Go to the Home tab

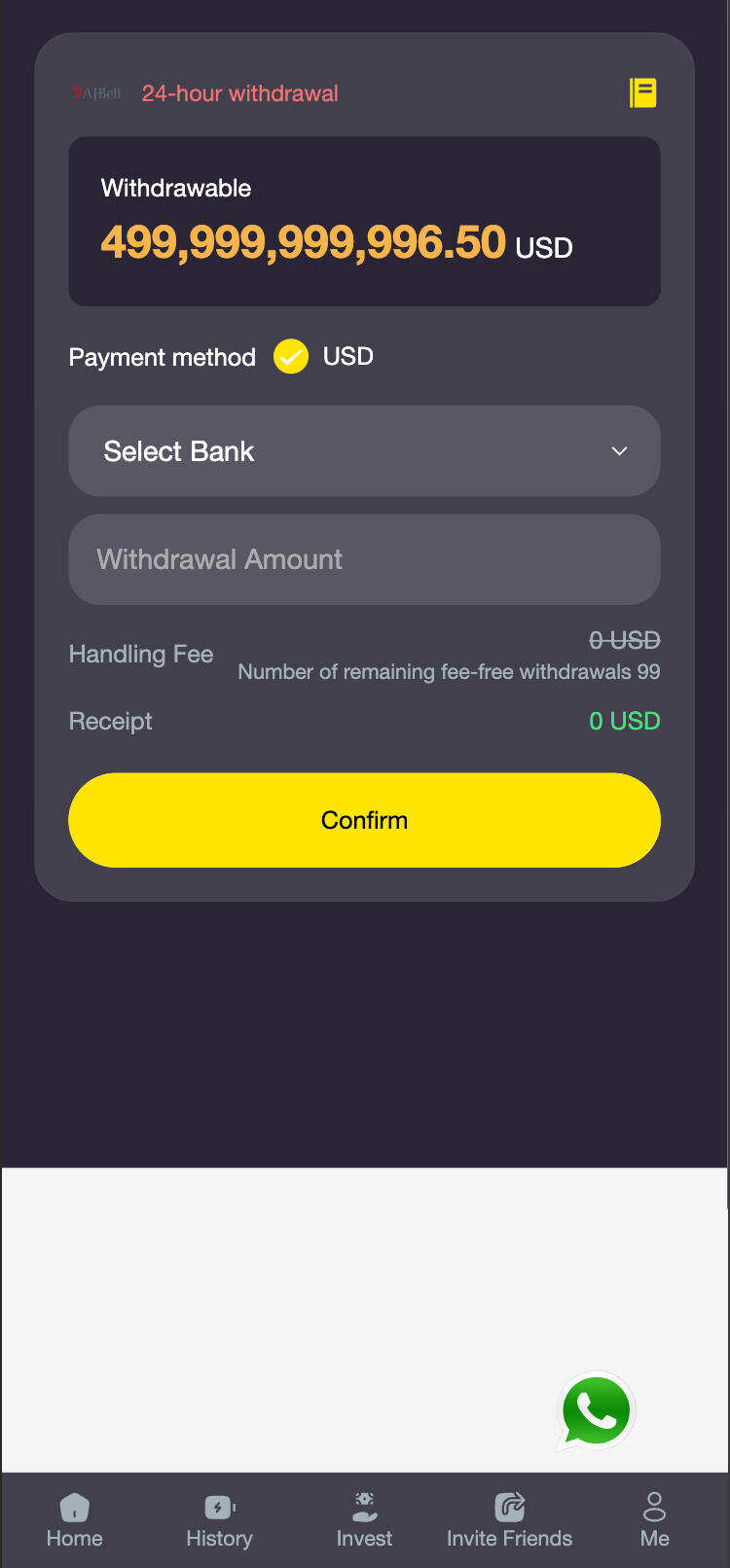coord(74,1519)
